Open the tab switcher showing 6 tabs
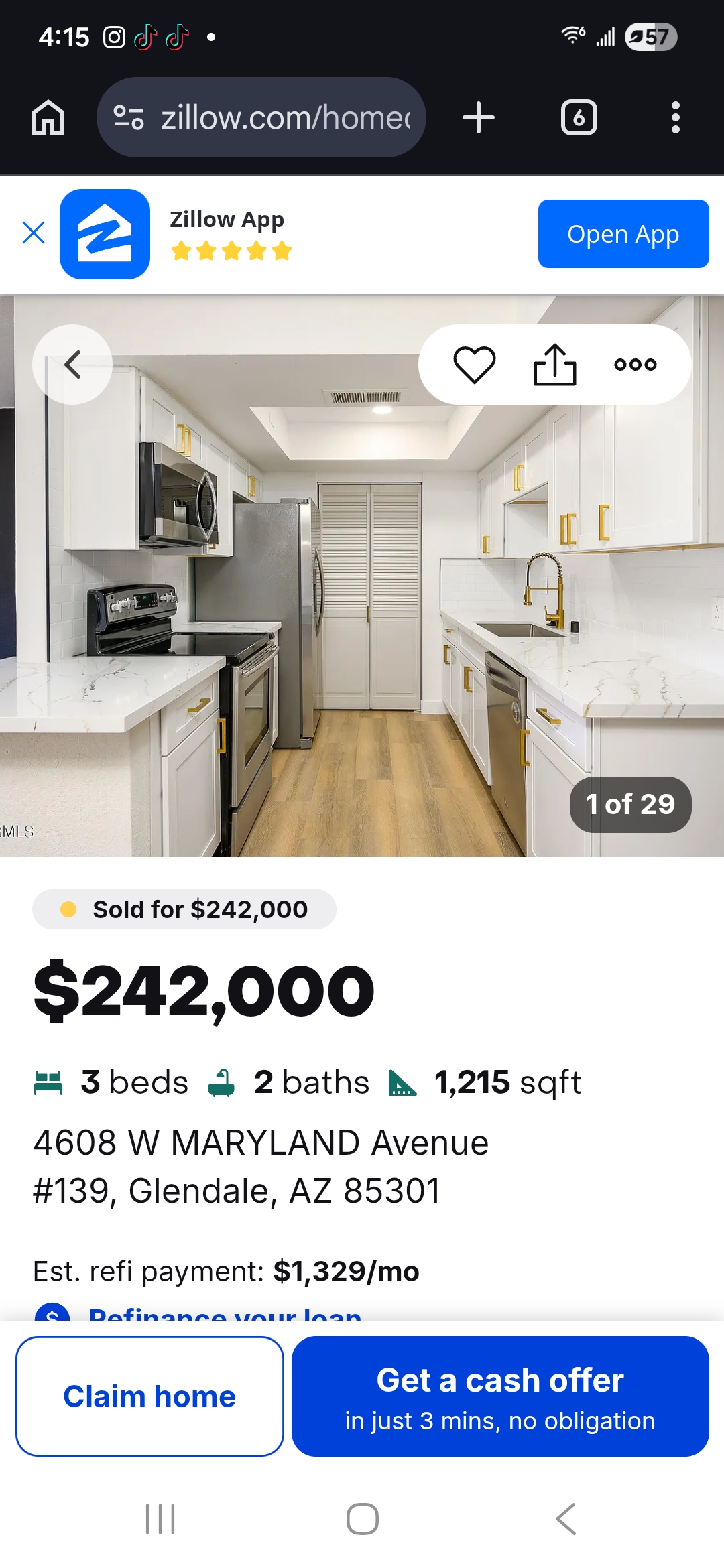The width and height of the screenshot is (724, 1568). 579,118
